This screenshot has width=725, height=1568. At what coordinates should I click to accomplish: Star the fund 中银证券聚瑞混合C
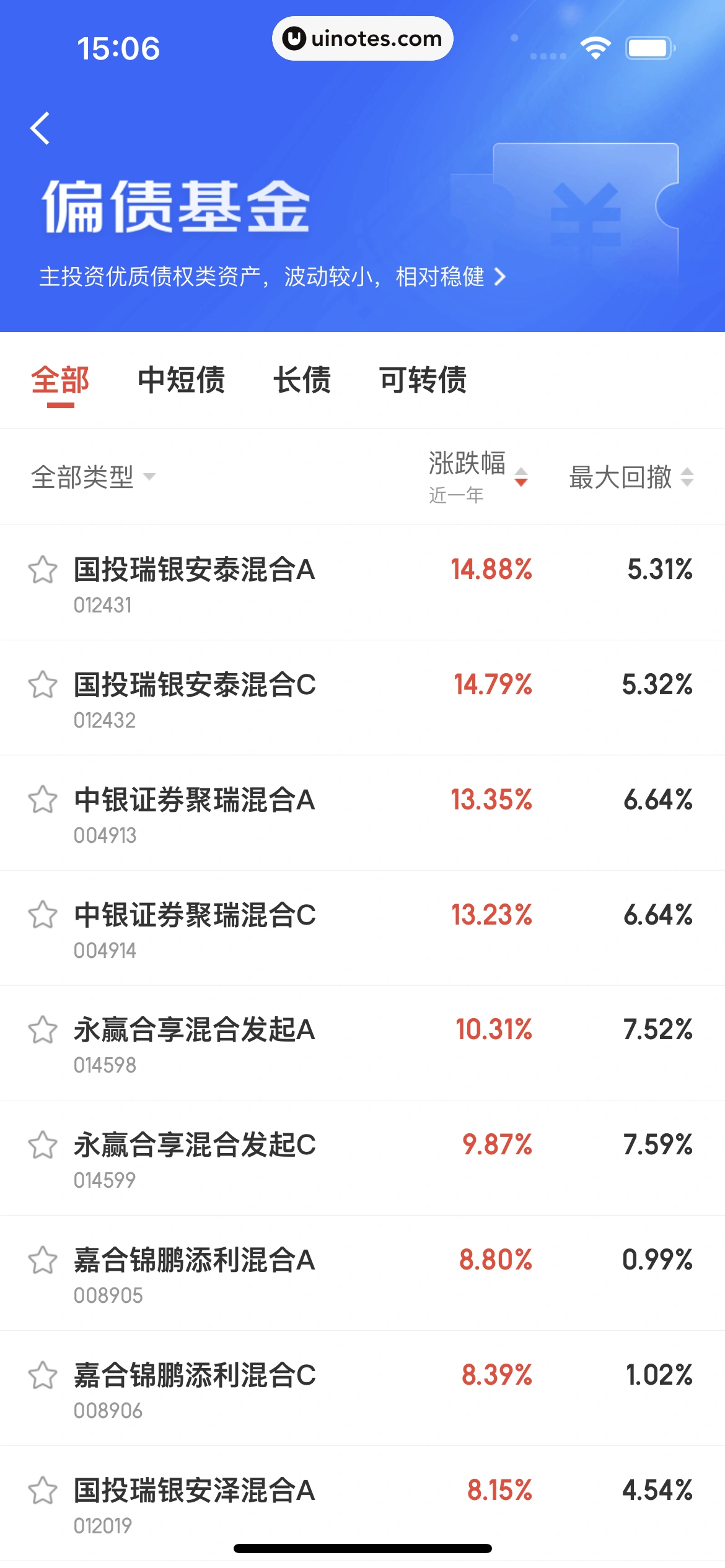(43, 915)
